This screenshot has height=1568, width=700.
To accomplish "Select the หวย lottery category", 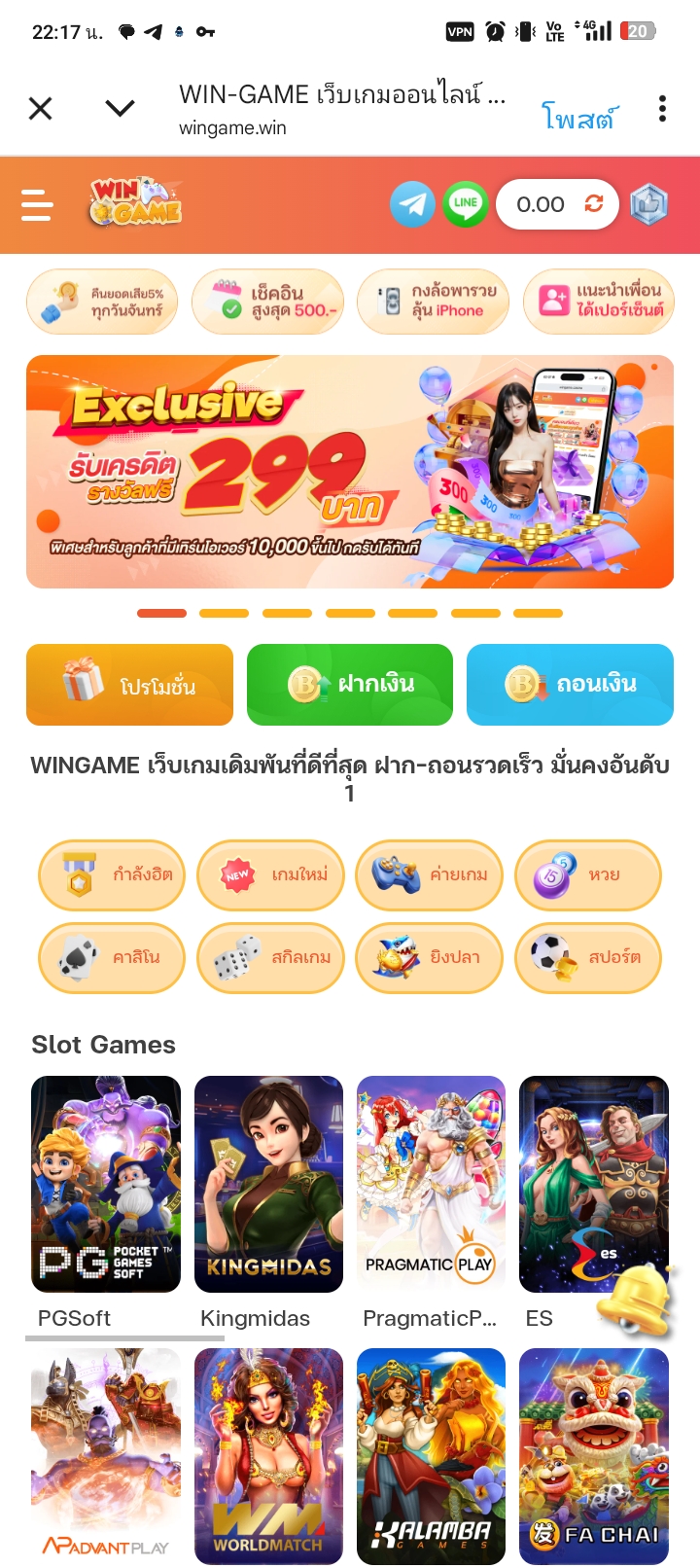I will click(588, 874).
